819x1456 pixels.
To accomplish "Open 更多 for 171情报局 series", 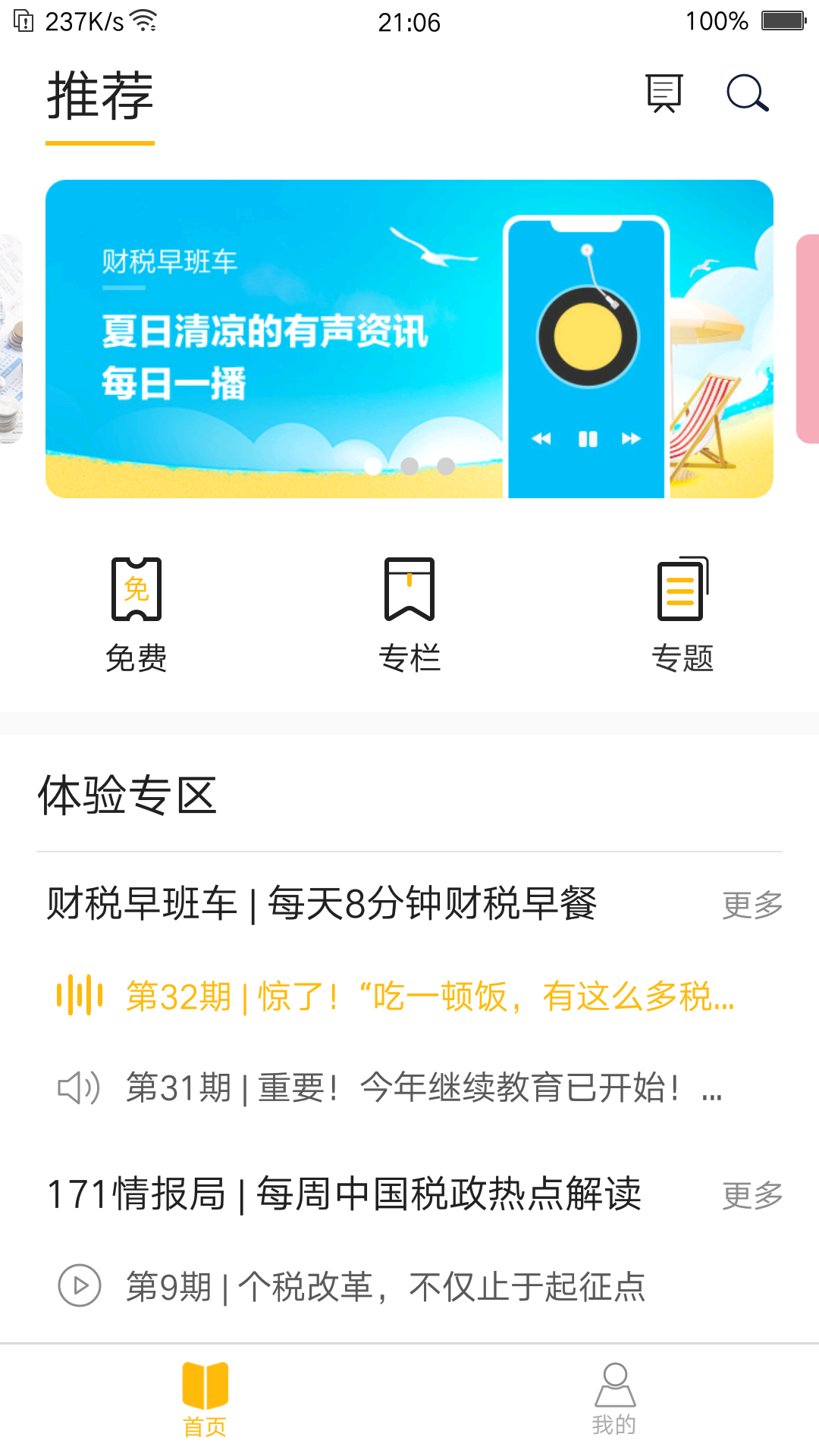I will pos(753,1195).
